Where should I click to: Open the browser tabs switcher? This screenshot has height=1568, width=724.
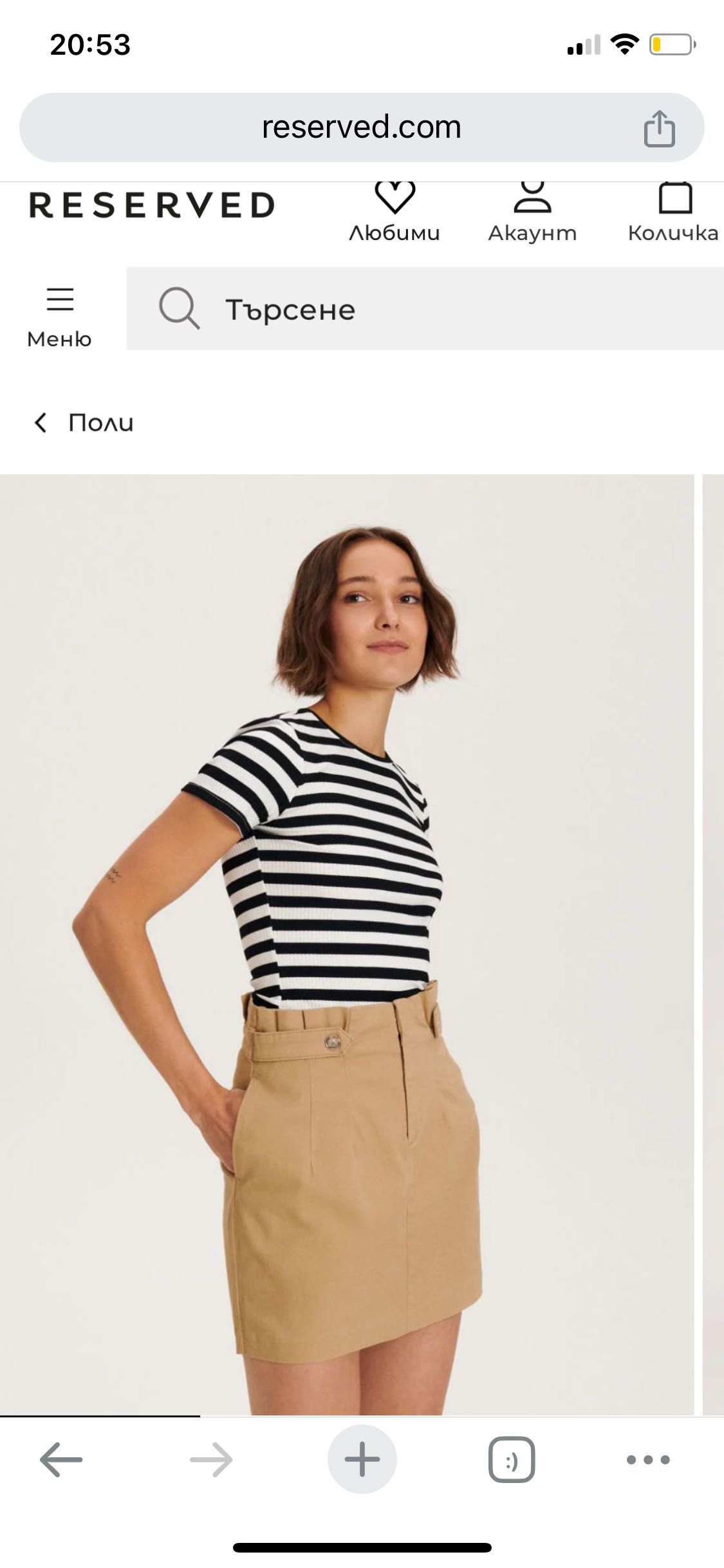coord(512,1459)
